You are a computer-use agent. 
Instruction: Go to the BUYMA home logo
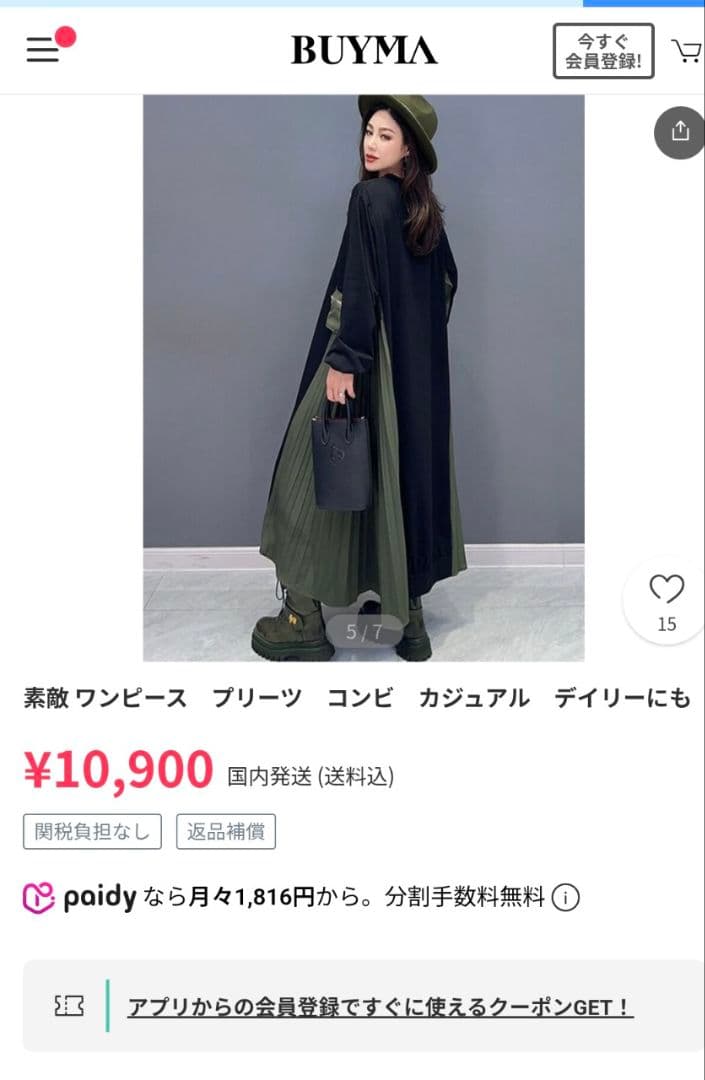click(x=364, y=50)
